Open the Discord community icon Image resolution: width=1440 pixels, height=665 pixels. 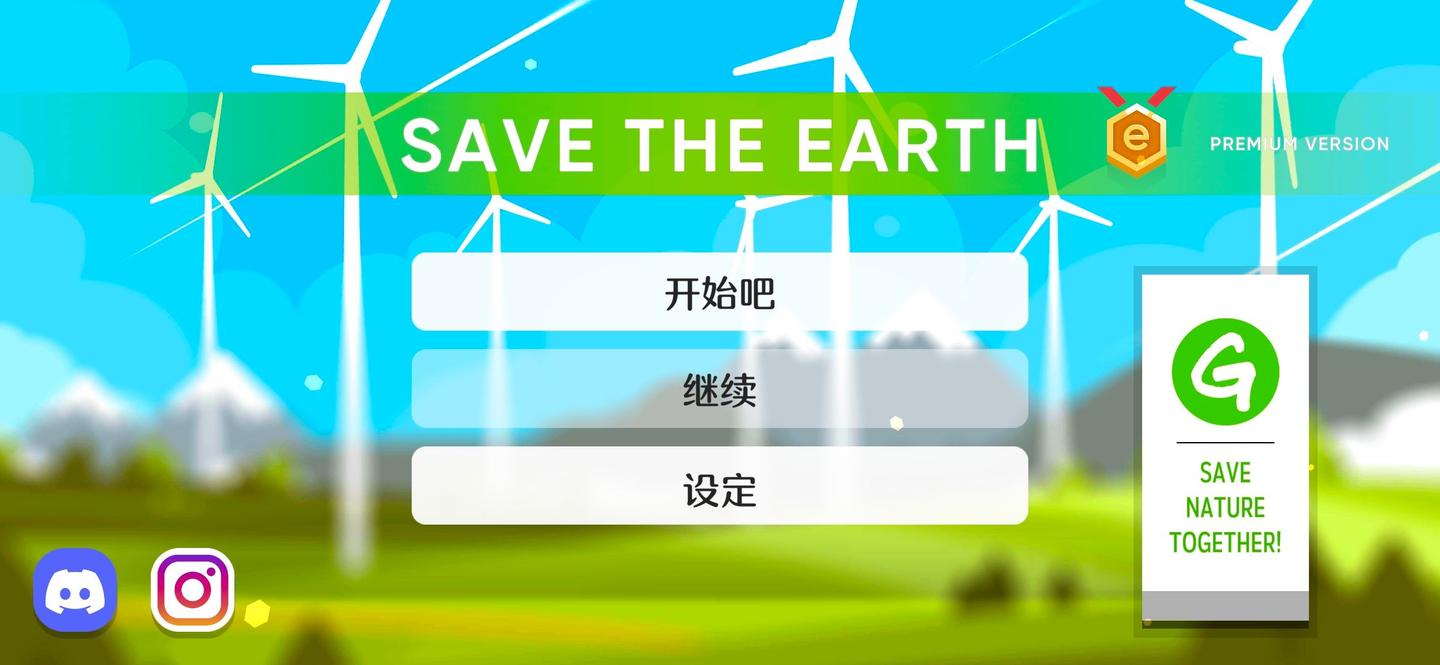click(x=75, y=592)
